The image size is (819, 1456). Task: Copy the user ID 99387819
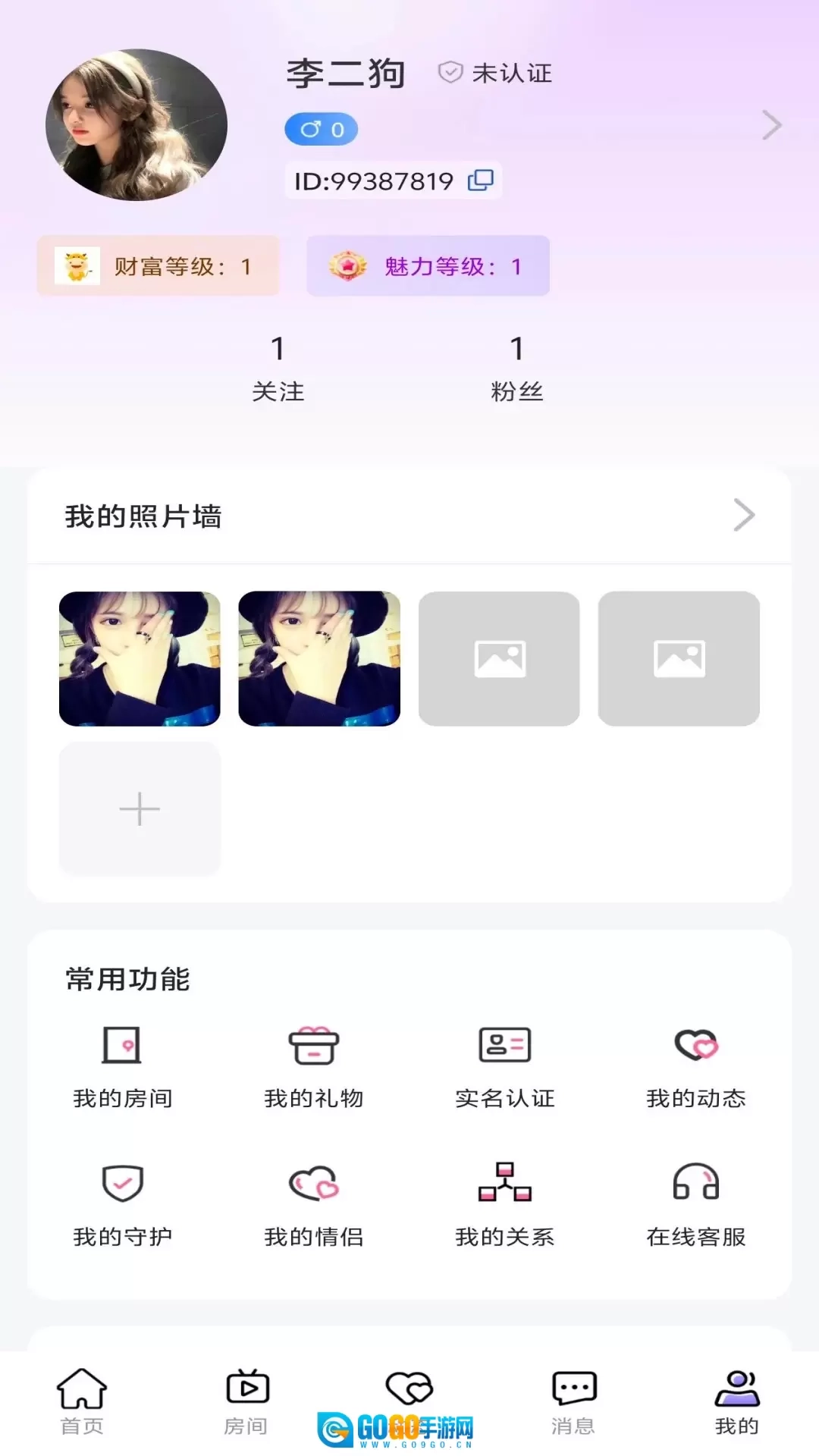click(481, 180)
